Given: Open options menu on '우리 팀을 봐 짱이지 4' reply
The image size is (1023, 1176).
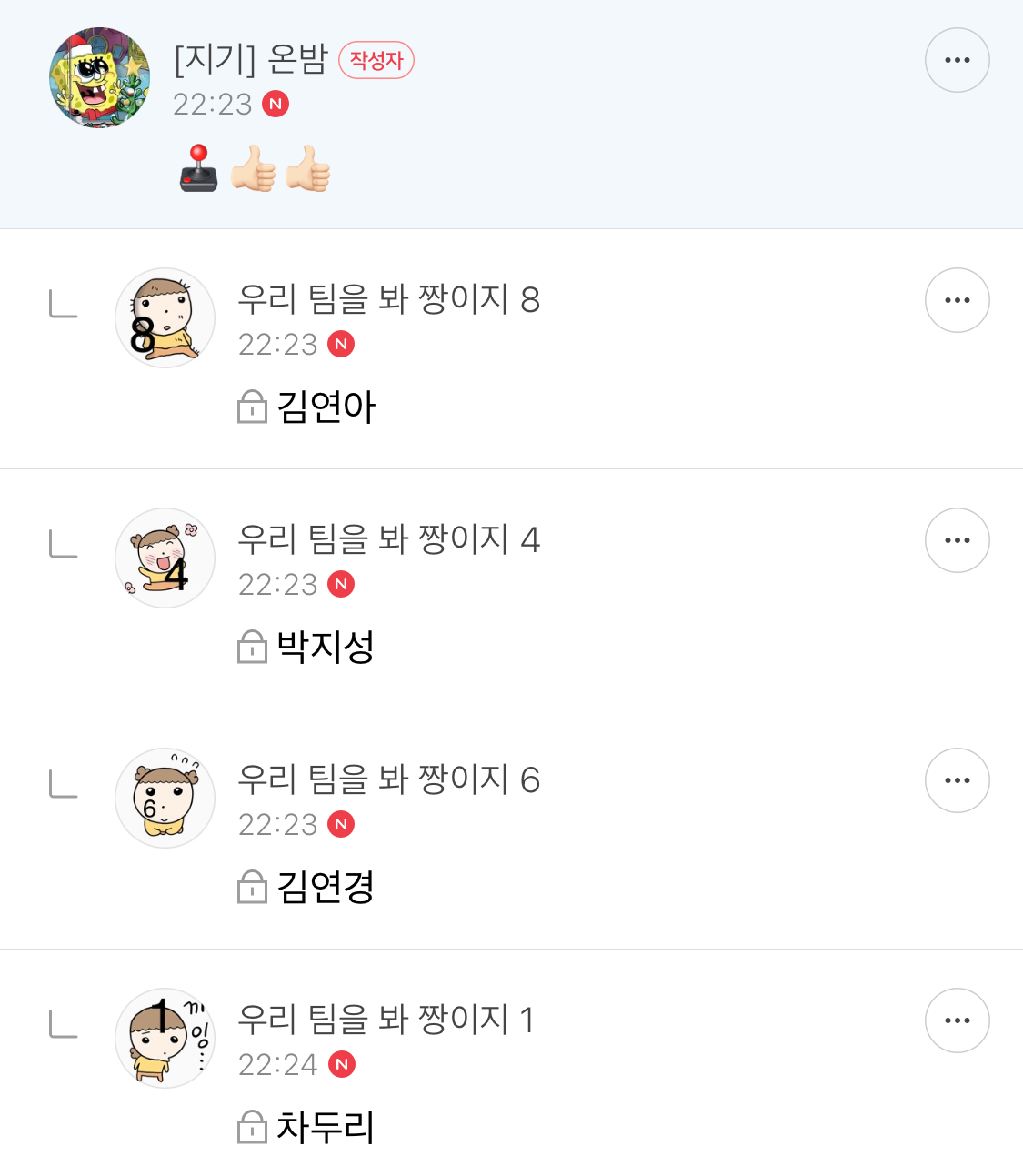Looking at the screenshot, I should (x=957, y=539).
